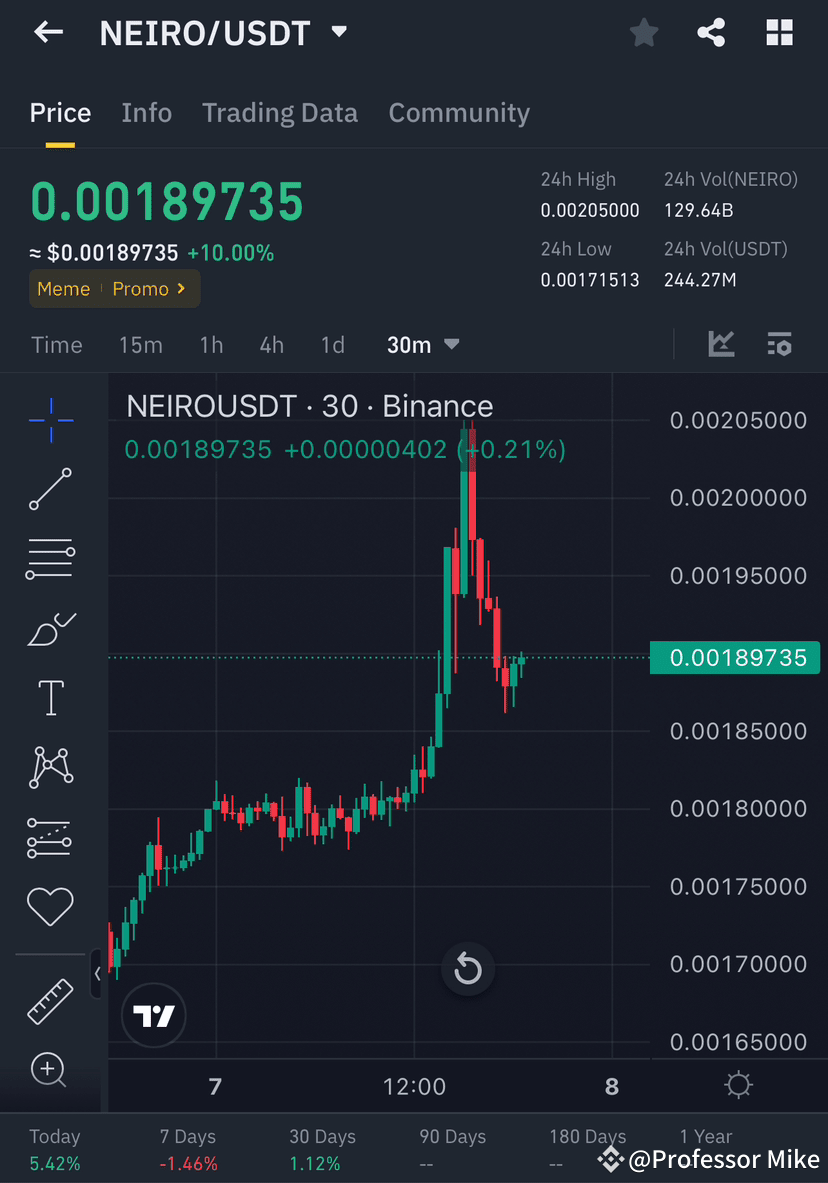Toggle the heart emoji sticker tool
Image resolution: width=828 pixels, height=1183 pixels.
[x=50, y=905]
